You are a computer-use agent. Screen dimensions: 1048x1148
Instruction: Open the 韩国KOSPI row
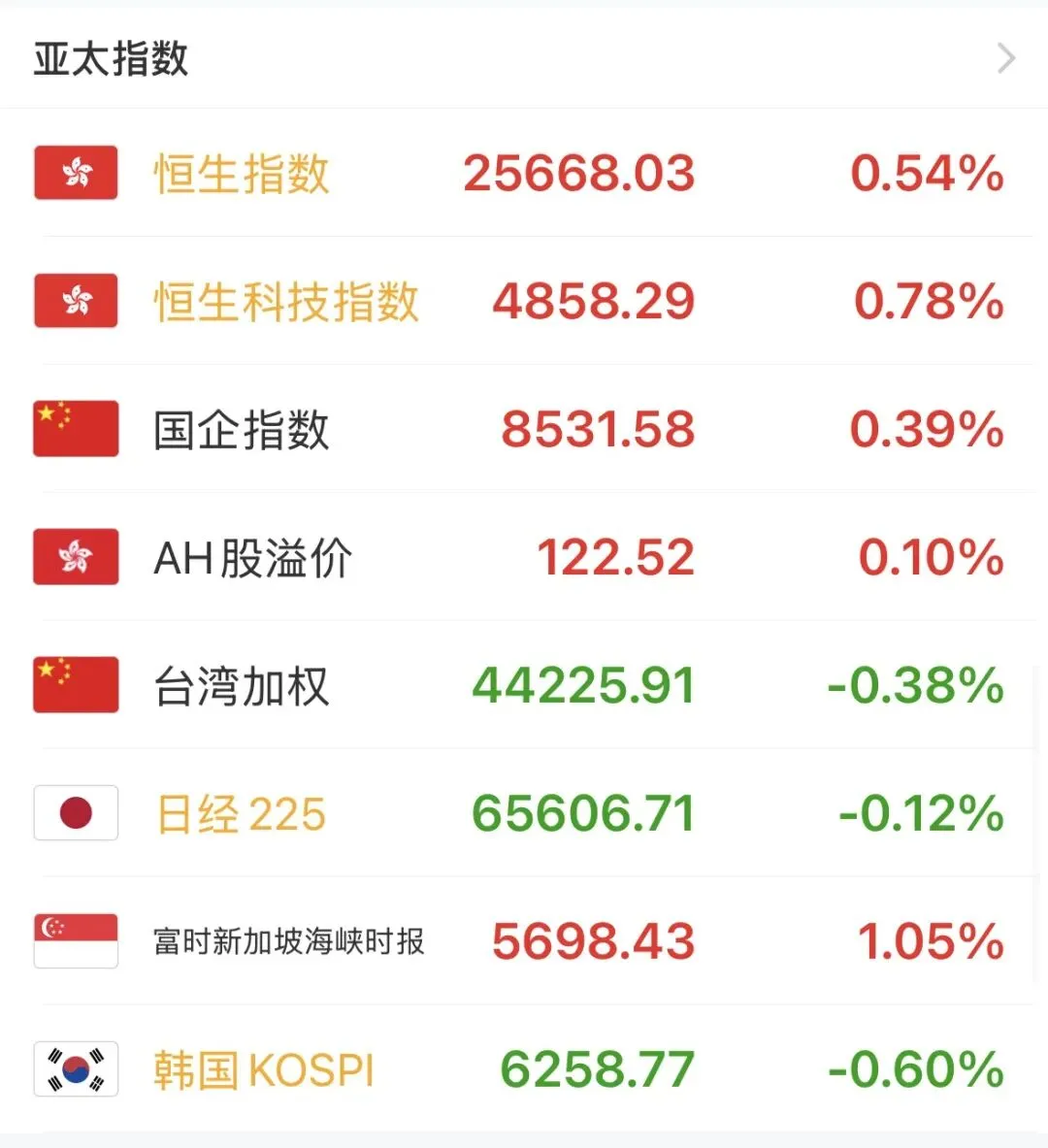pyautogui.click(x=524, y=1069)
